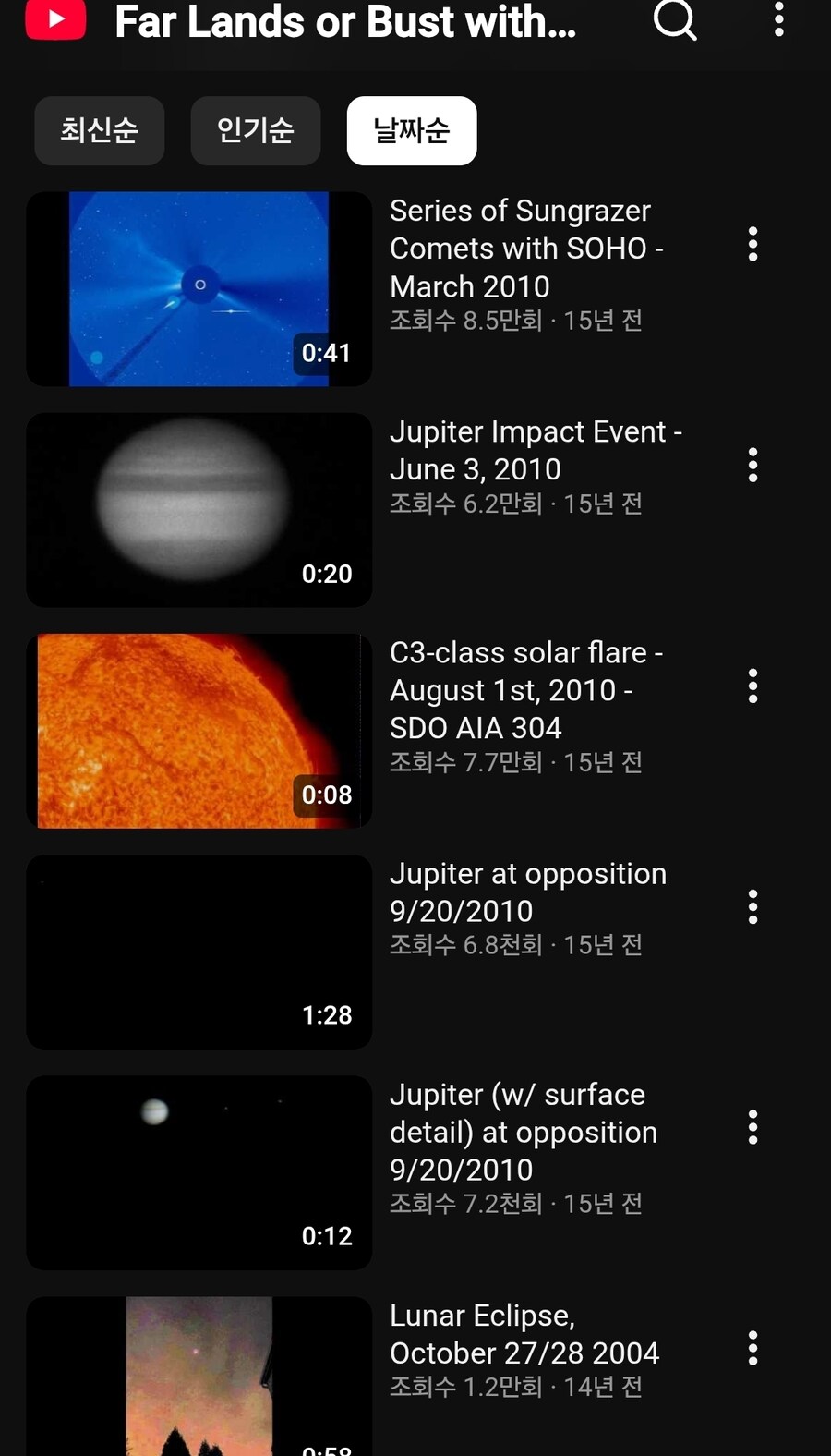The height and width of the screenshot is (1456, 831).
Task: Open options for 1:28 Jupiter at opposition
Action: (753, 907)
